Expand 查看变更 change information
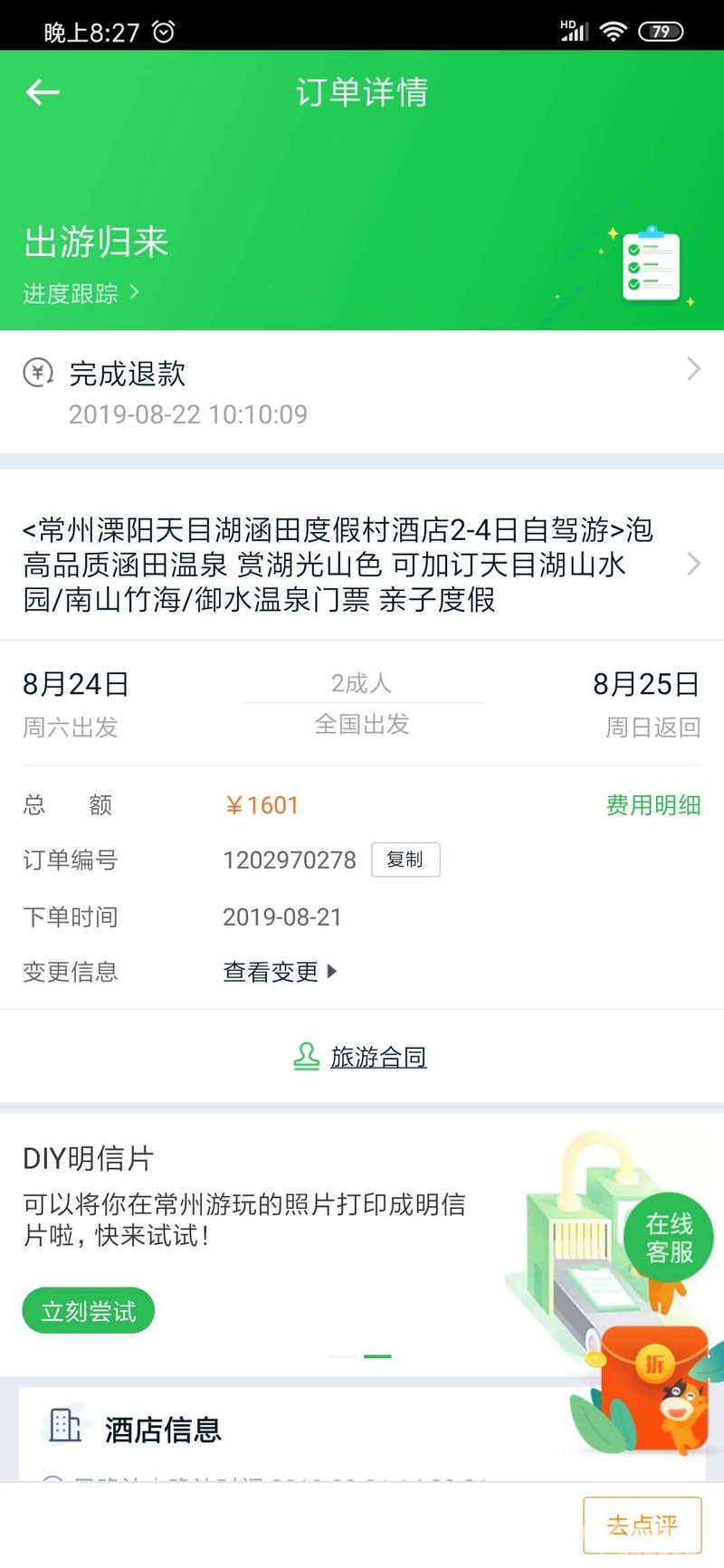 coord(279,972)
